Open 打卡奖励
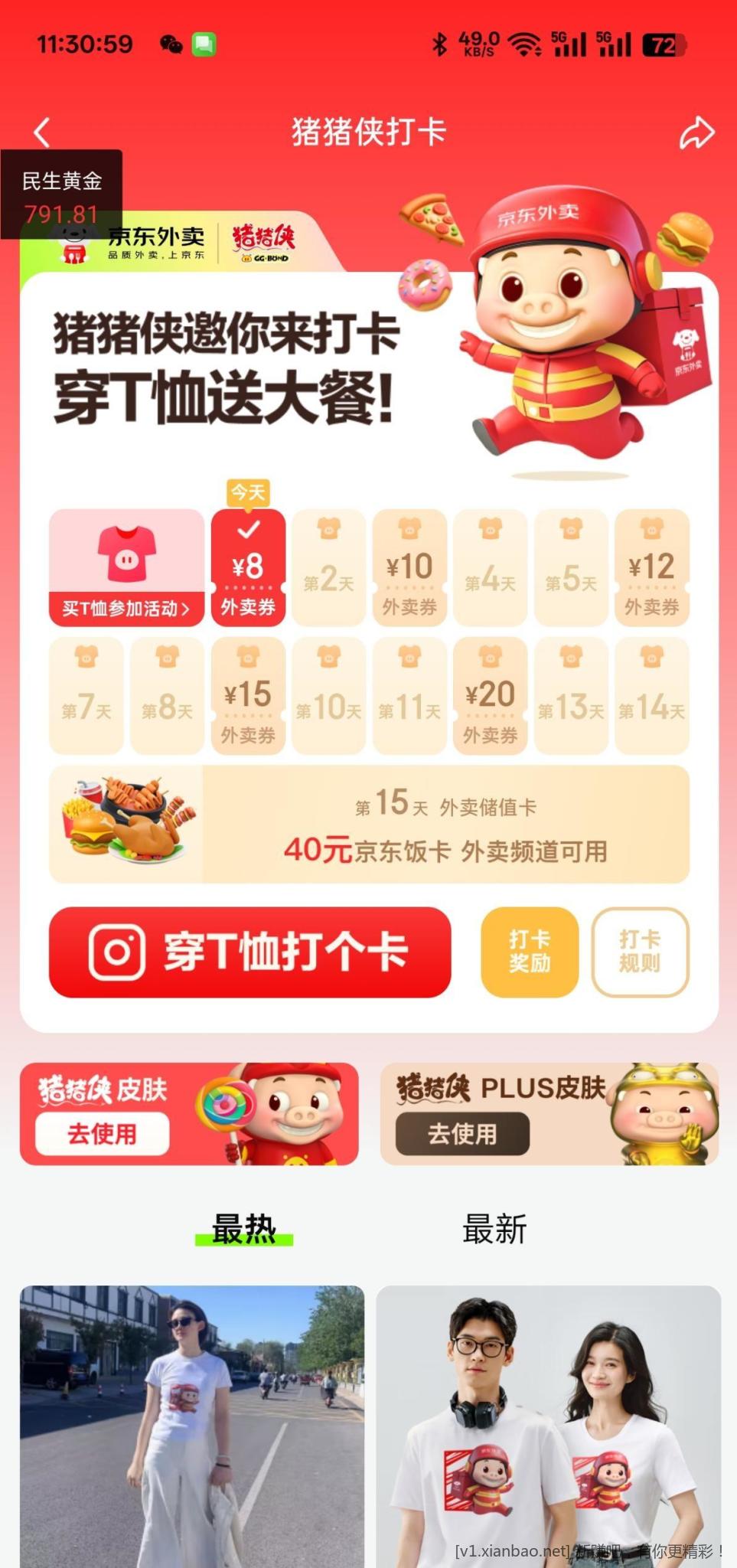The height and width of the screenshot is (1568, 737). (x=529, y=952)
